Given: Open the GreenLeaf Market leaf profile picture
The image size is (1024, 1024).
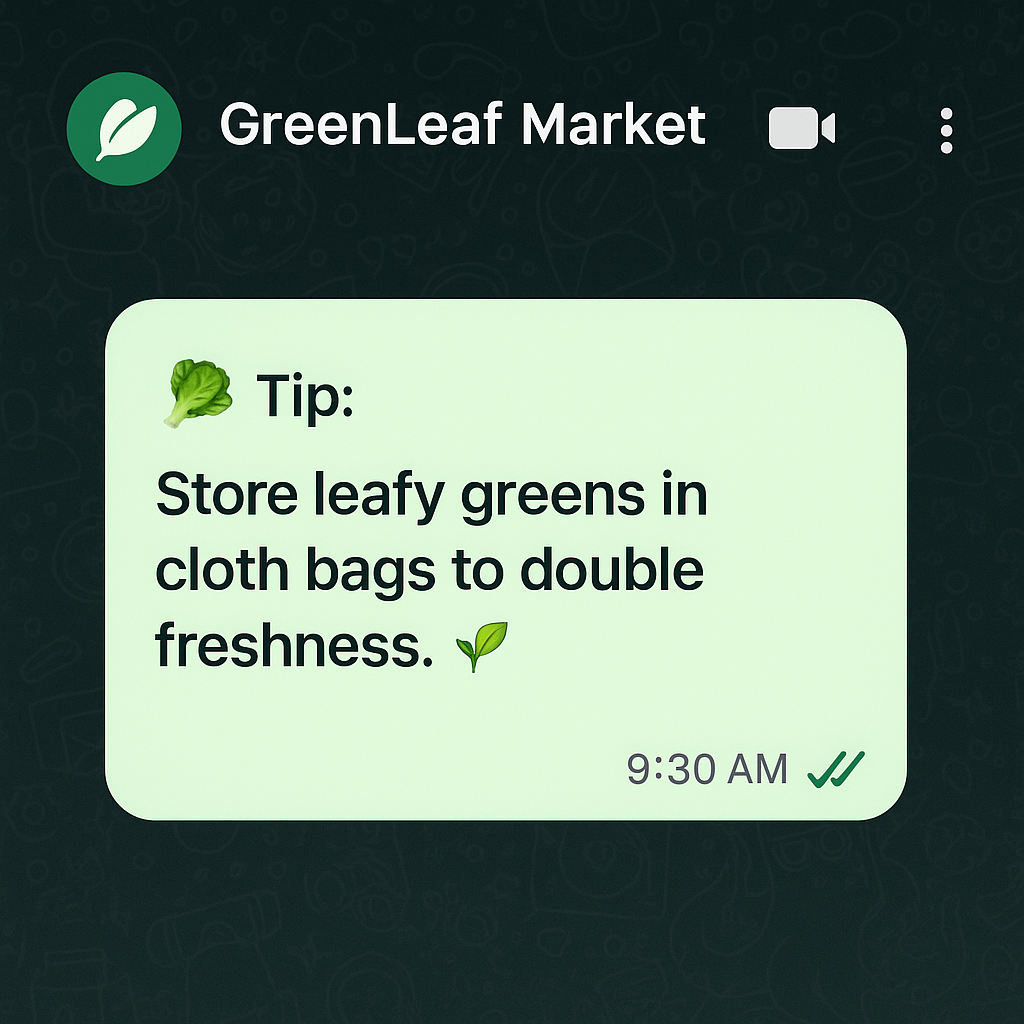Looking at the screenshot, I should [x=123, y=129].
